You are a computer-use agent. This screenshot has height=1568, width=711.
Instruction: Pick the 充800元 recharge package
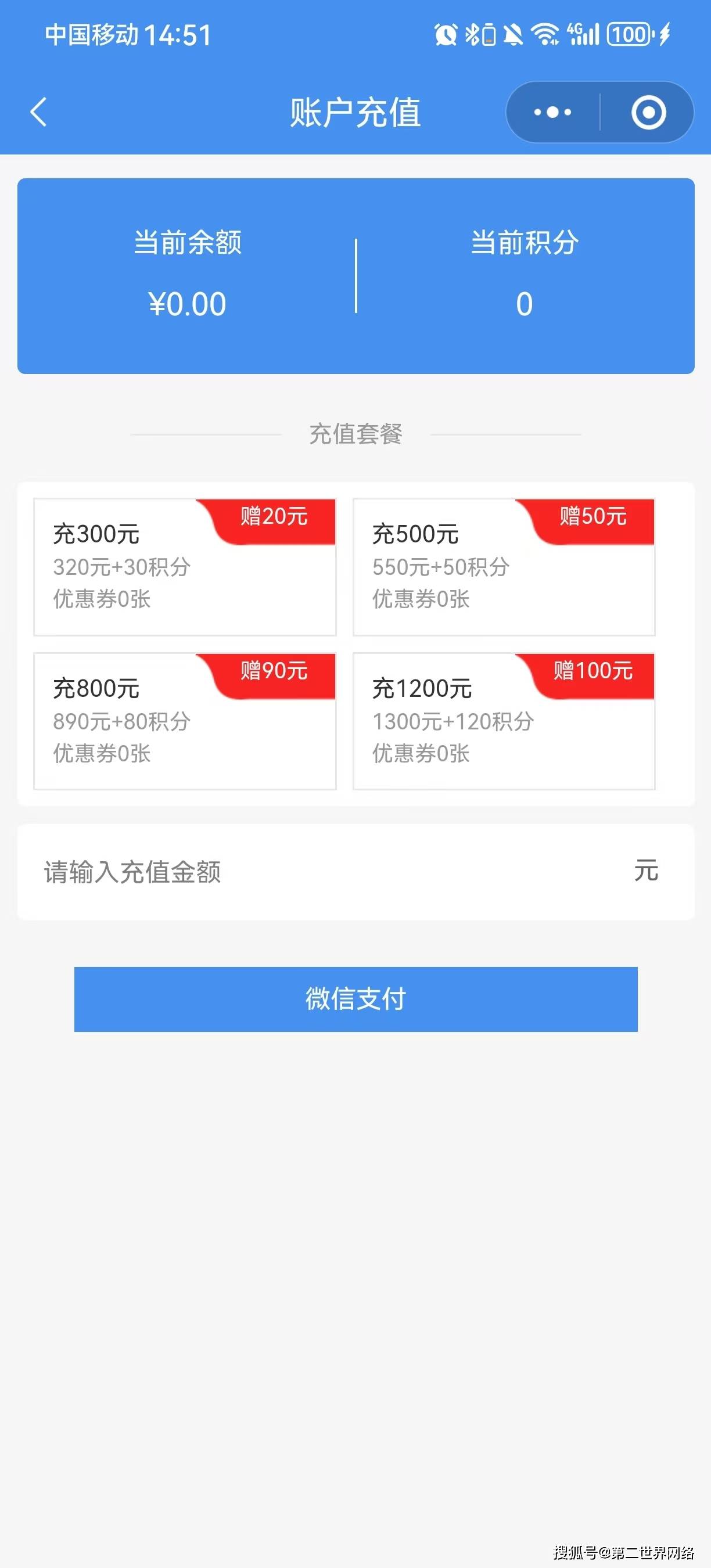point(185,721)
